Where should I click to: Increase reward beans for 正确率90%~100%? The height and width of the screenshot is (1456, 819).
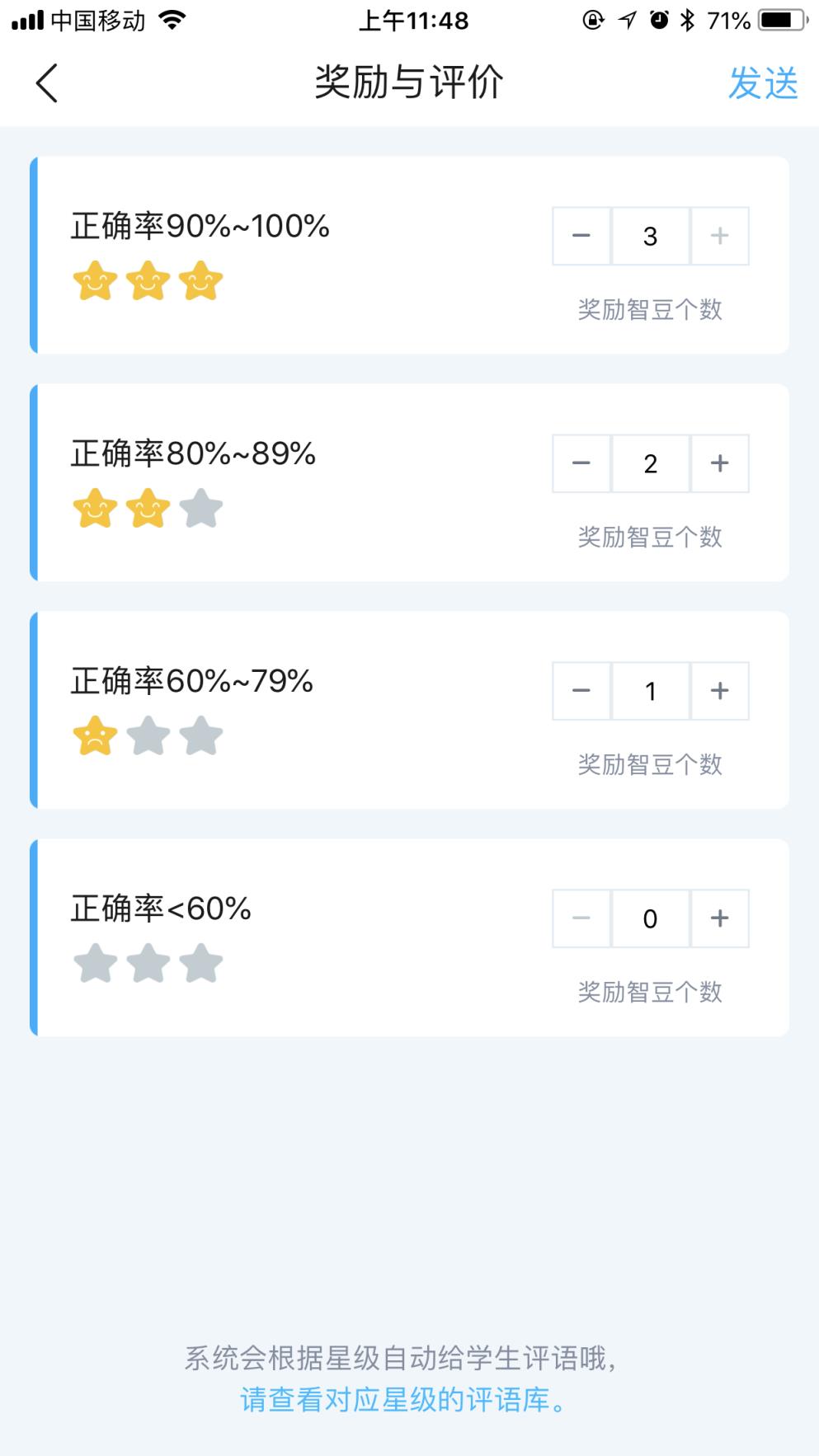718,237
